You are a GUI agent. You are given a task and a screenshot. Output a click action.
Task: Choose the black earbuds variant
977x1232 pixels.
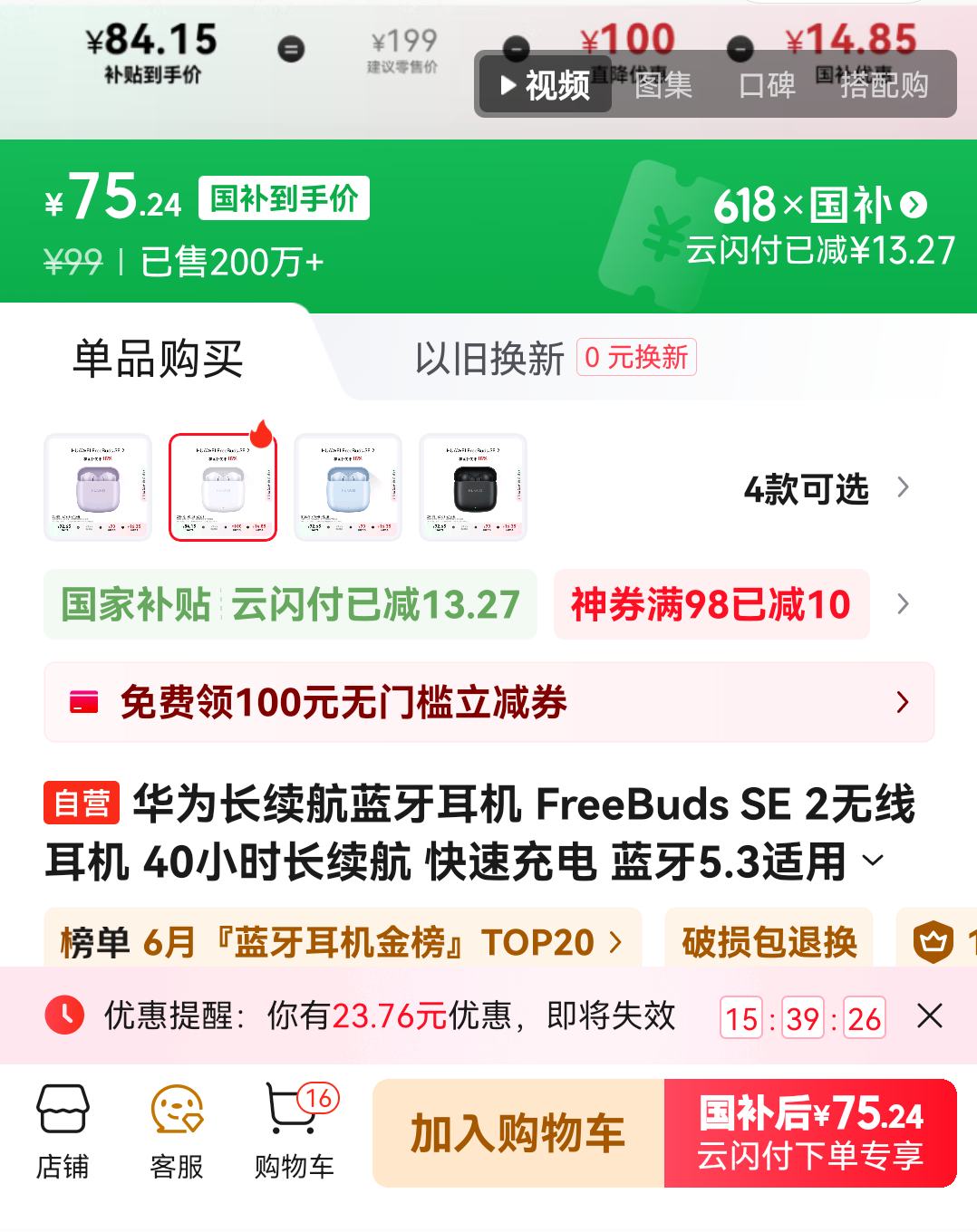pos(473,487)
